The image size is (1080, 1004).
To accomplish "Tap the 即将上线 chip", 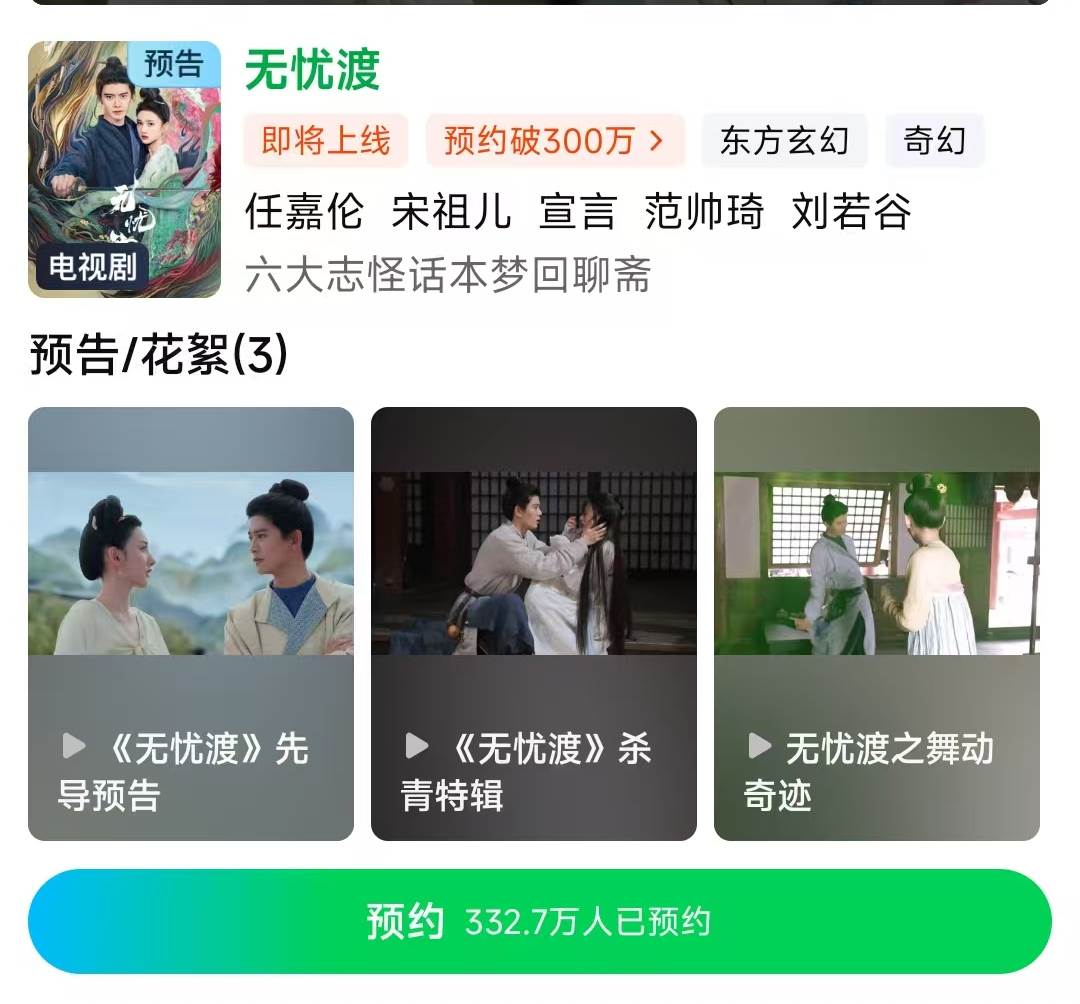I will point(326,140).
